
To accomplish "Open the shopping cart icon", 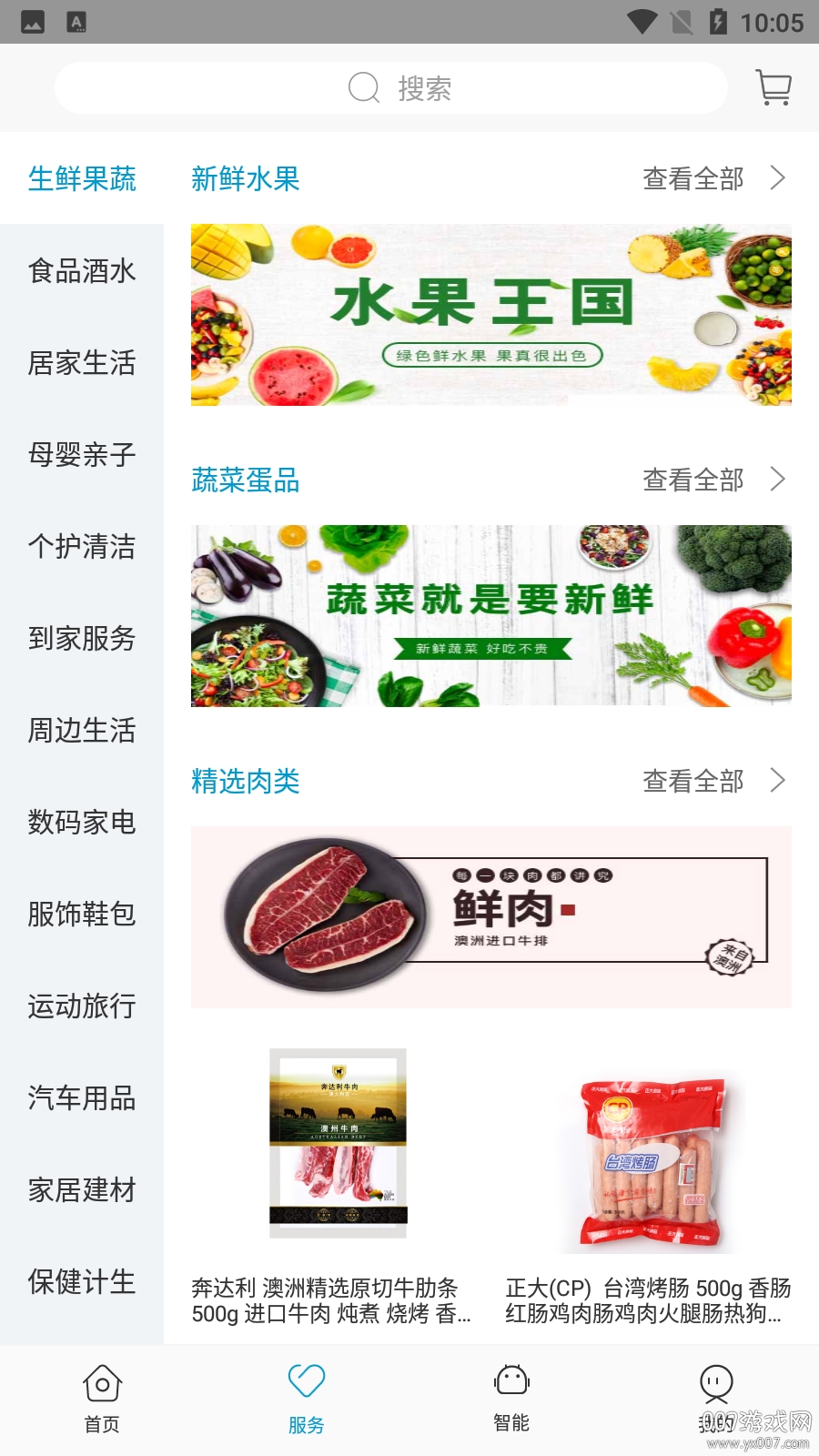I will point(773,86).
